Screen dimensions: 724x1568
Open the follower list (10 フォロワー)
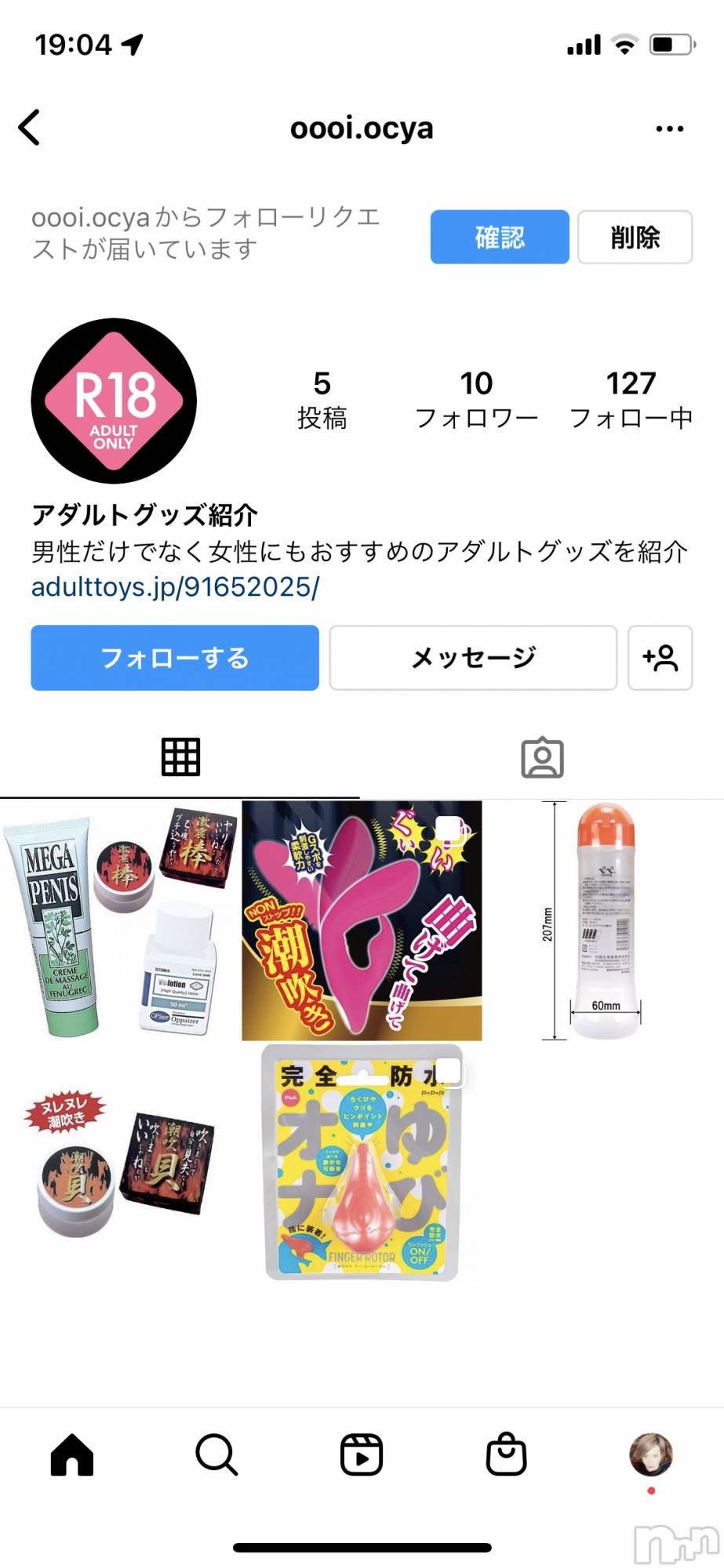coord(476,401)
